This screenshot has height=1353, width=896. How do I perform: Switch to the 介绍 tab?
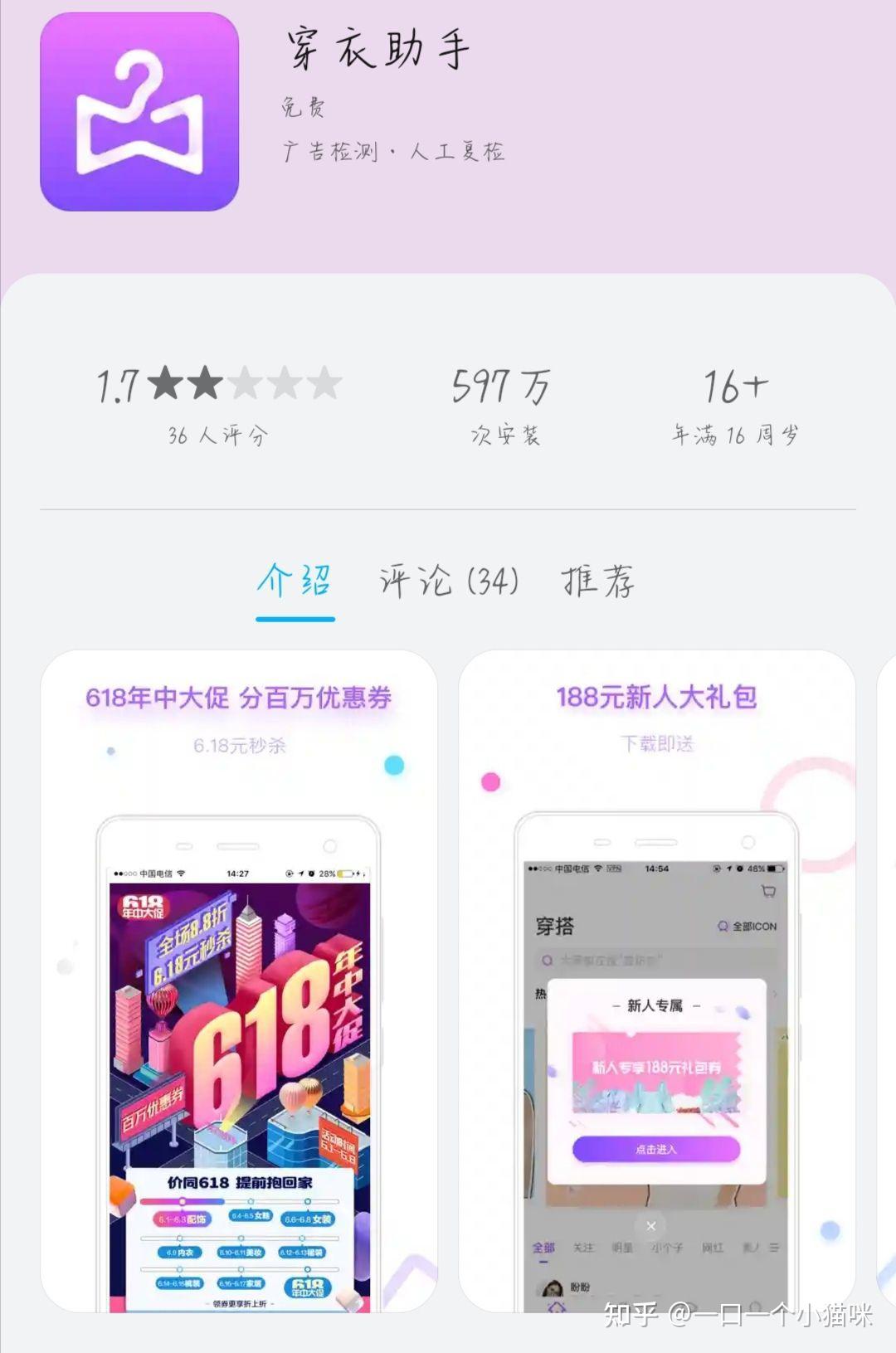click(295, 581)
